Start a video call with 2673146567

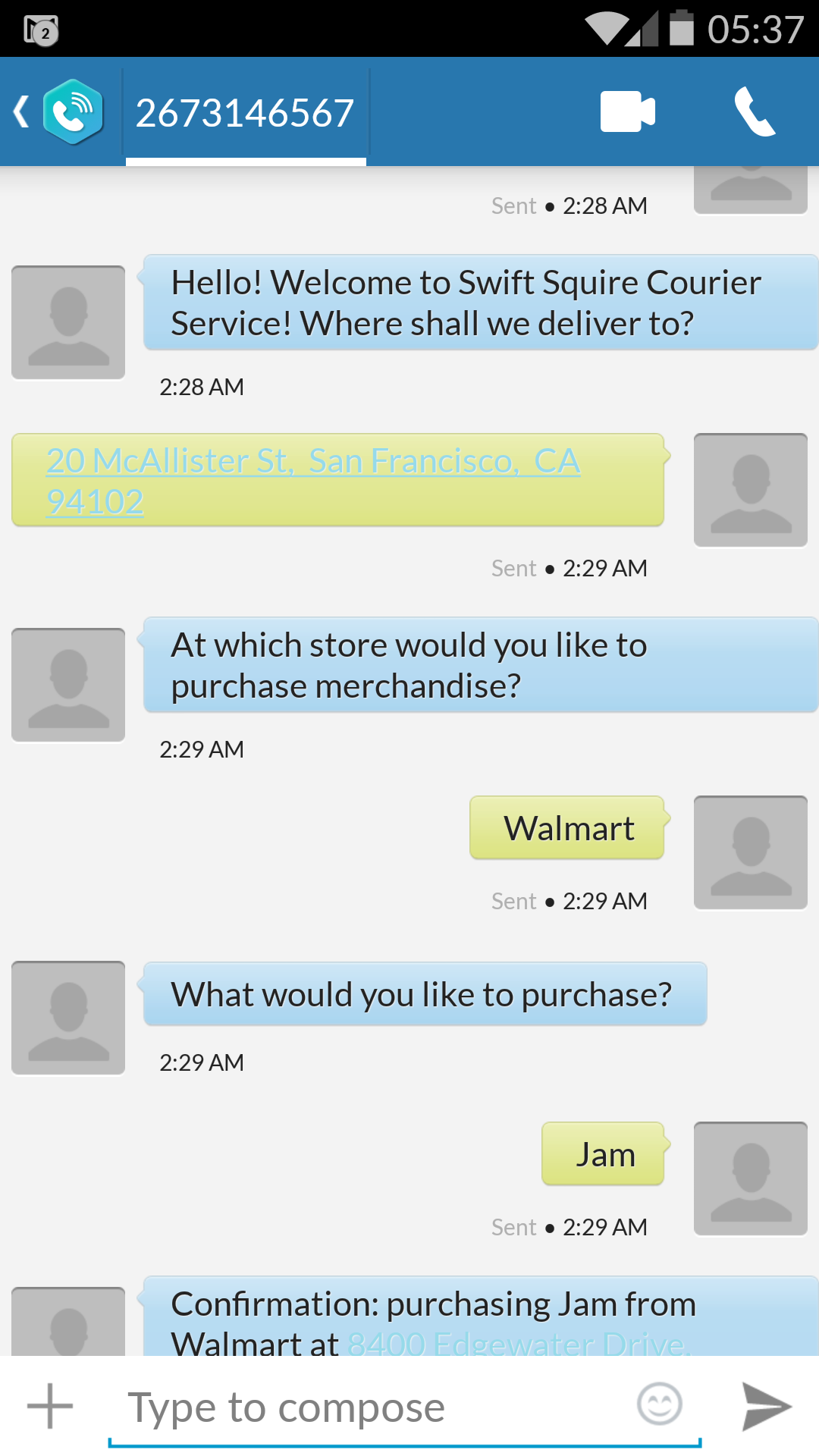pyautogui.click(x=627, y=112)
